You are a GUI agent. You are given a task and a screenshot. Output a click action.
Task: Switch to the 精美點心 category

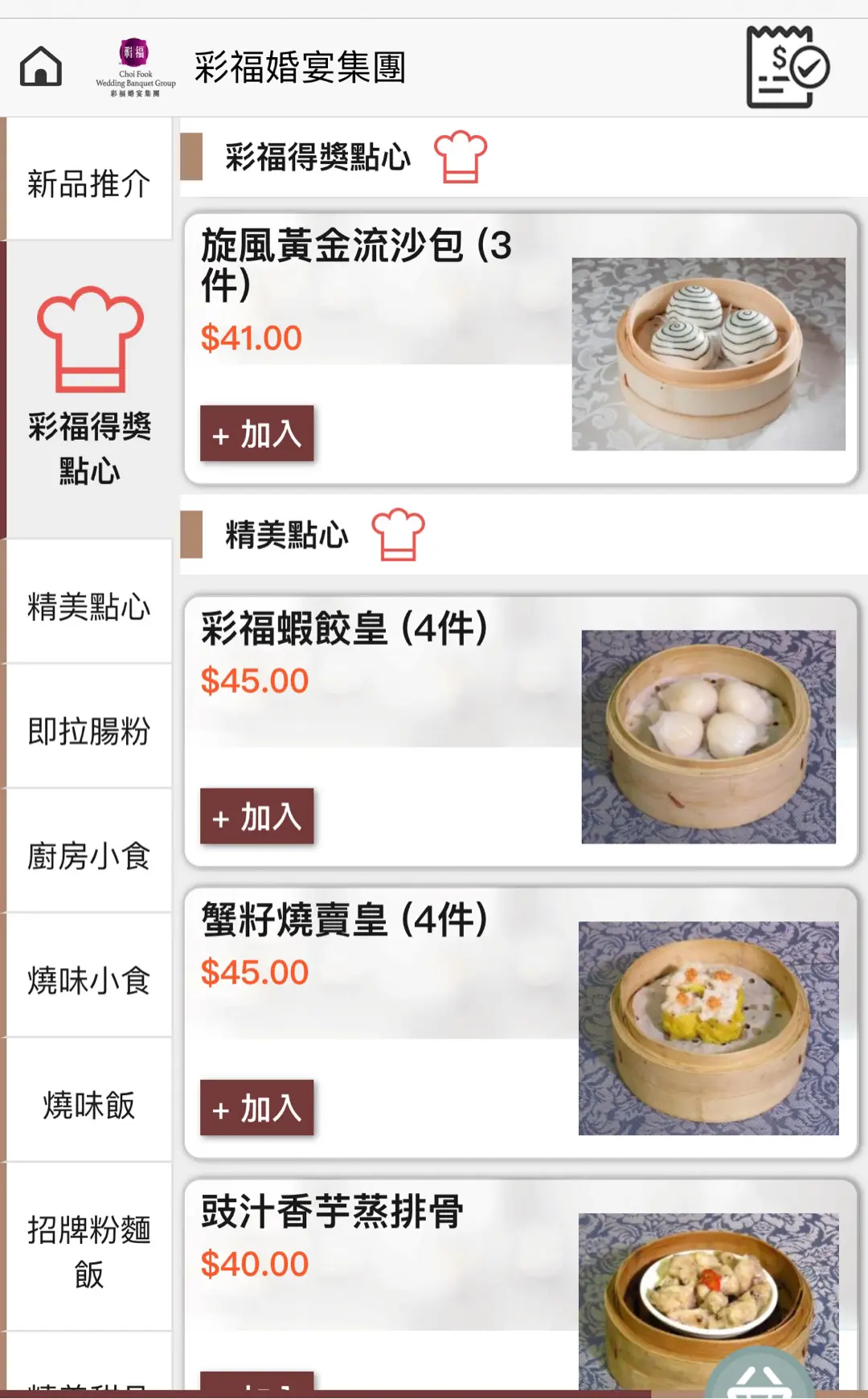pyautogui.click(x=88, y=606)
